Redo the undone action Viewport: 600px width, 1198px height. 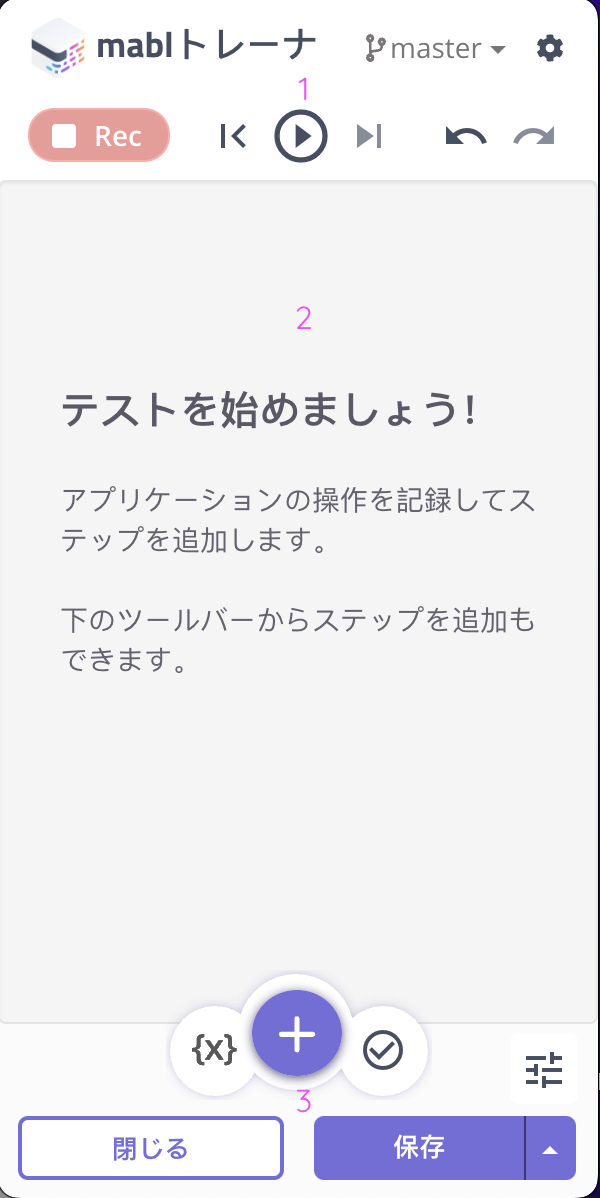[x=534, y=136]
